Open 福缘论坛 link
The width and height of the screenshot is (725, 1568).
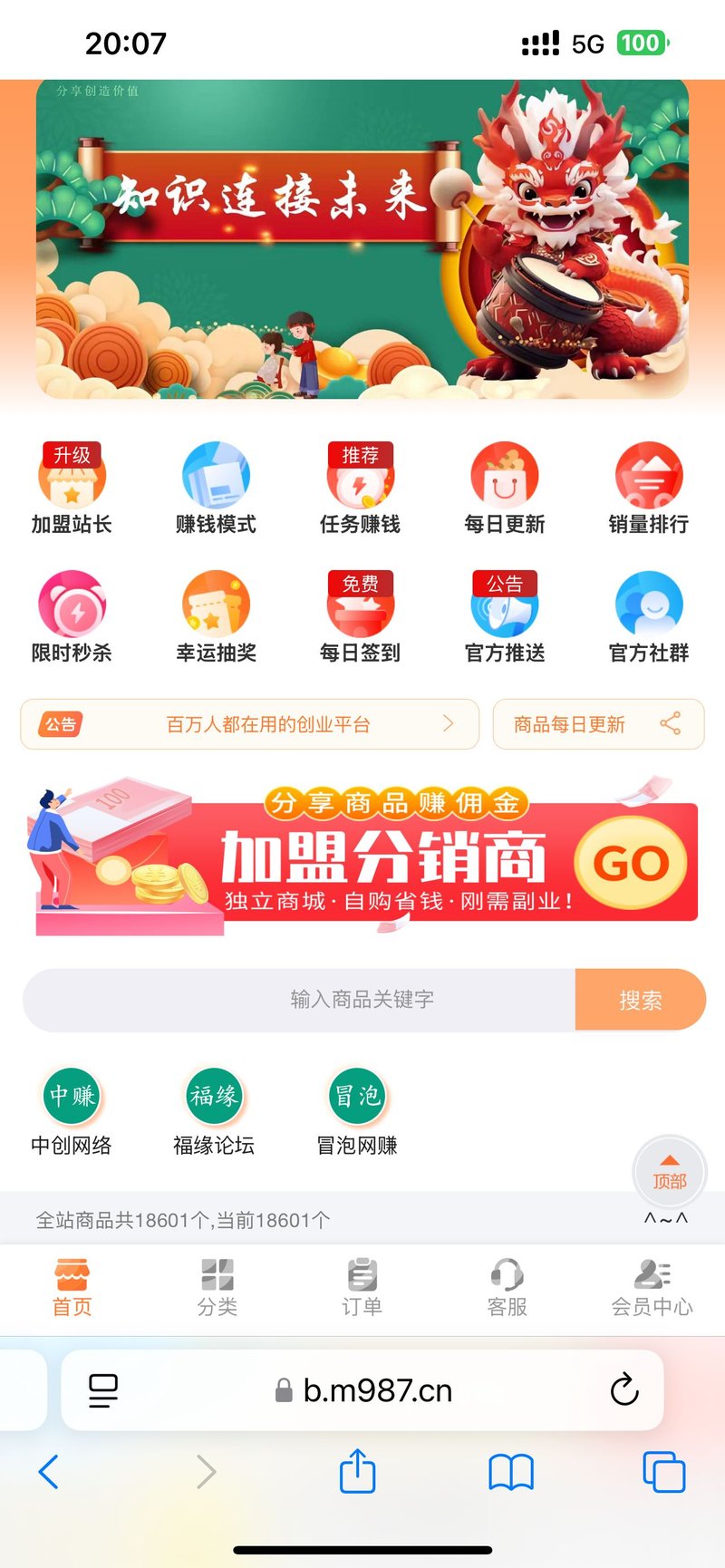tap(214, 1112)
